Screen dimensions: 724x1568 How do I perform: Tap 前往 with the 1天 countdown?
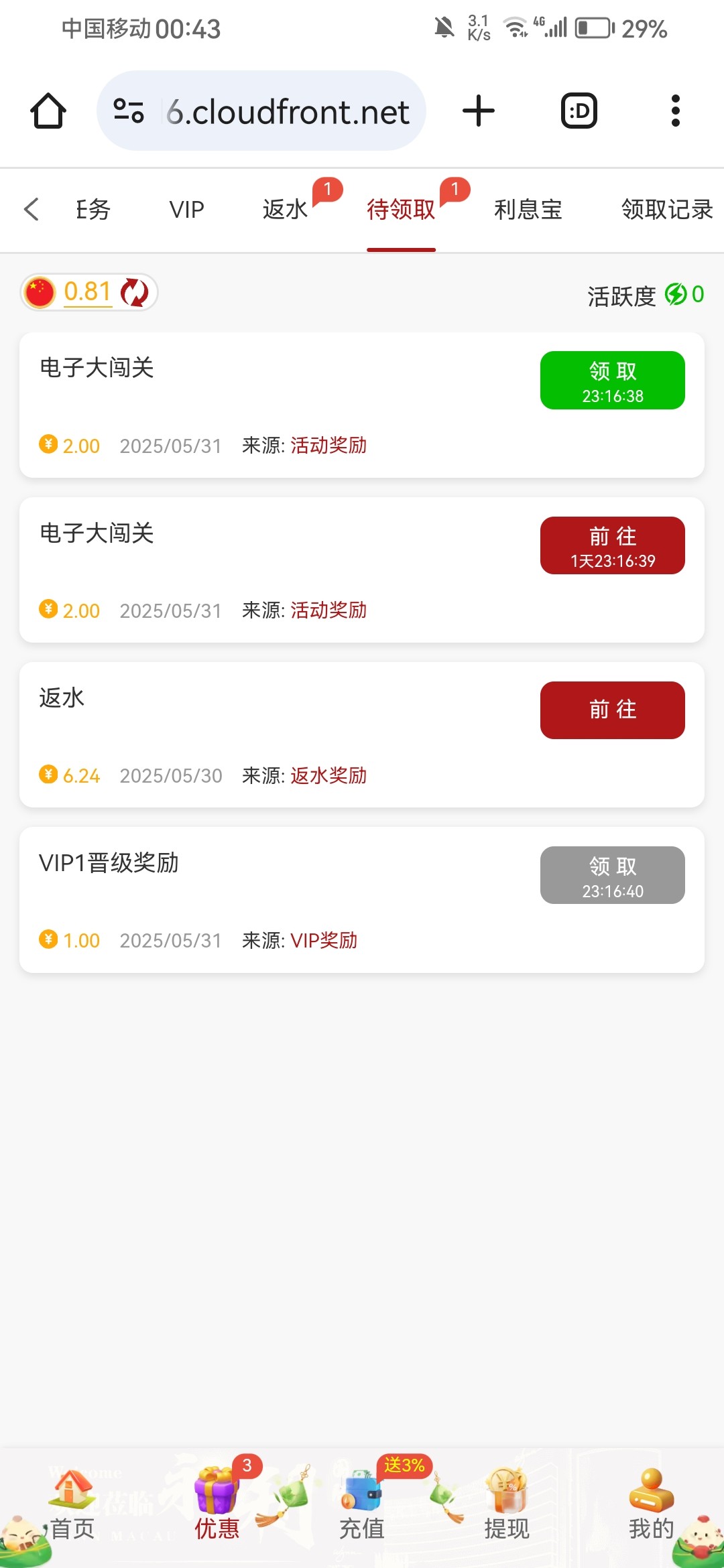coord(612,545)
